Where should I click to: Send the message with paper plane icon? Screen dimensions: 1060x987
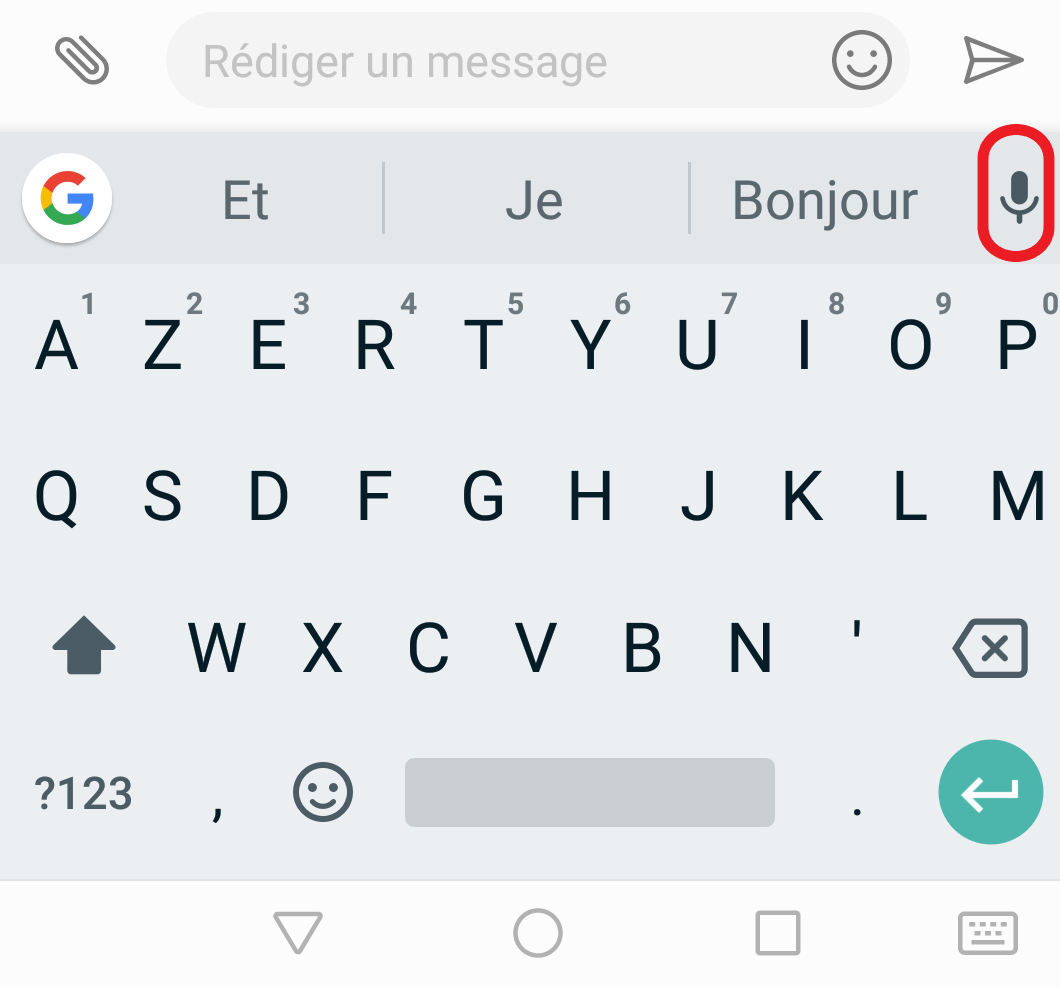pyautogui.click(x=993, y=60)
